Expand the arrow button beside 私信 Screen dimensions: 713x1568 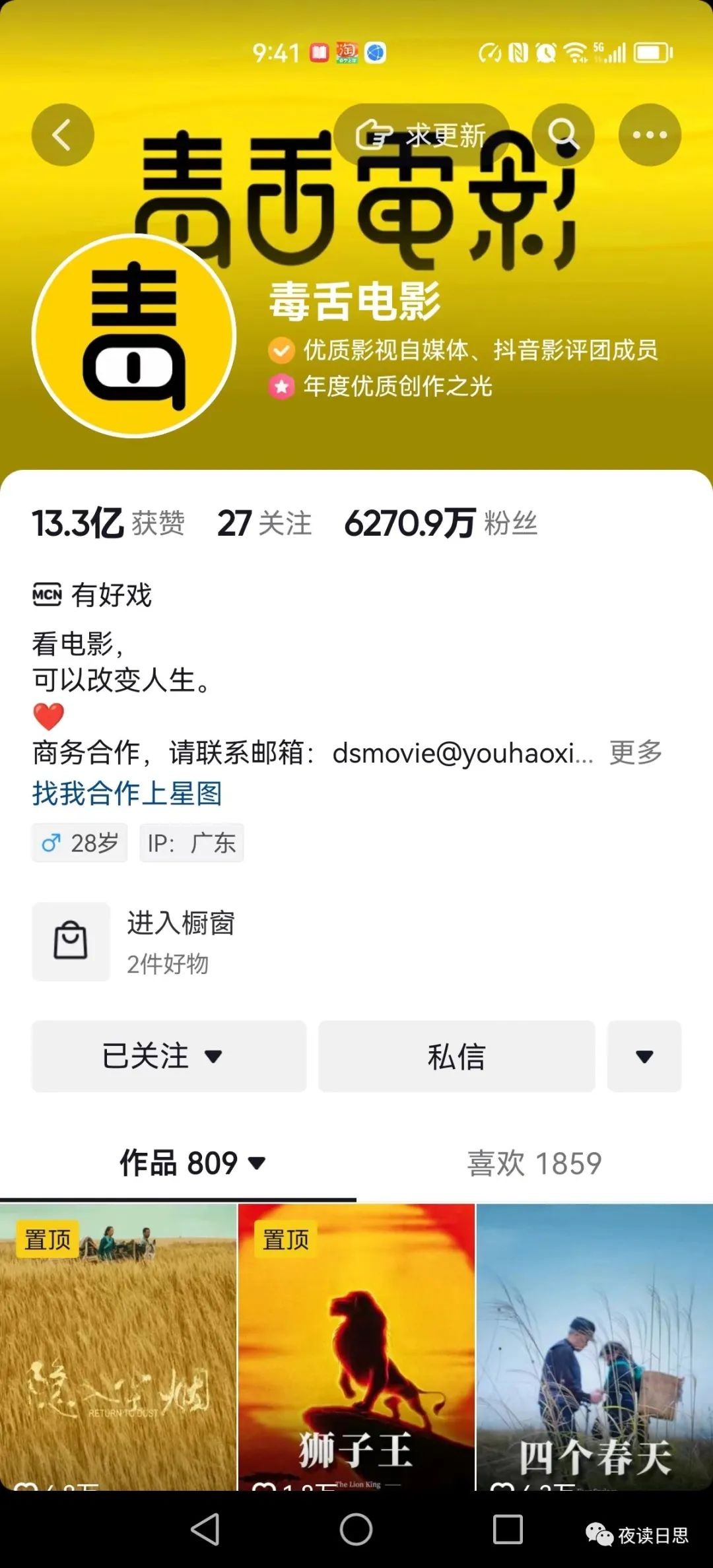pos(644,1057)
